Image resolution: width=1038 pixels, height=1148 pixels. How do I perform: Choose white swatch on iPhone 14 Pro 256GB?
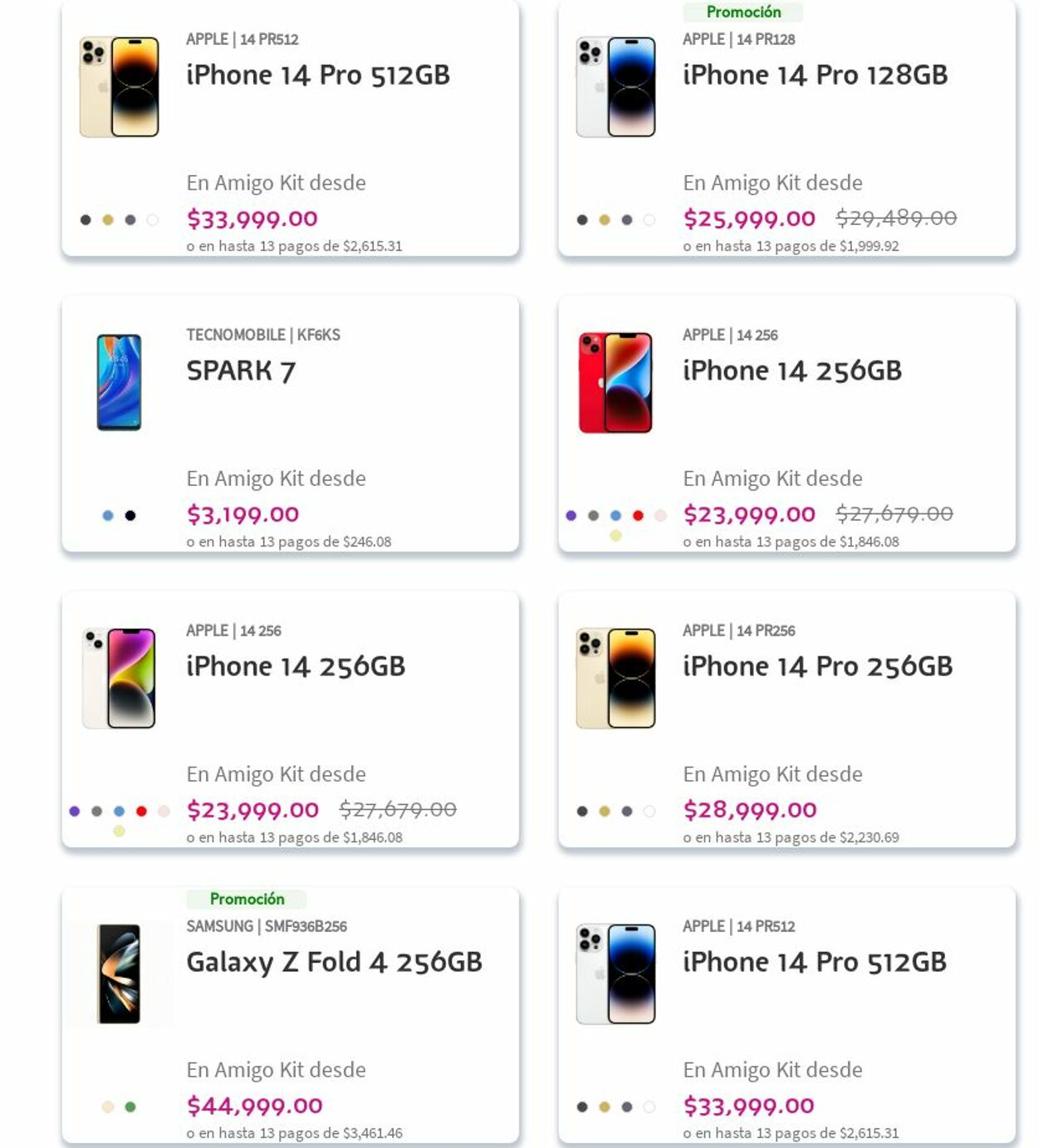[x=649, y=812]
